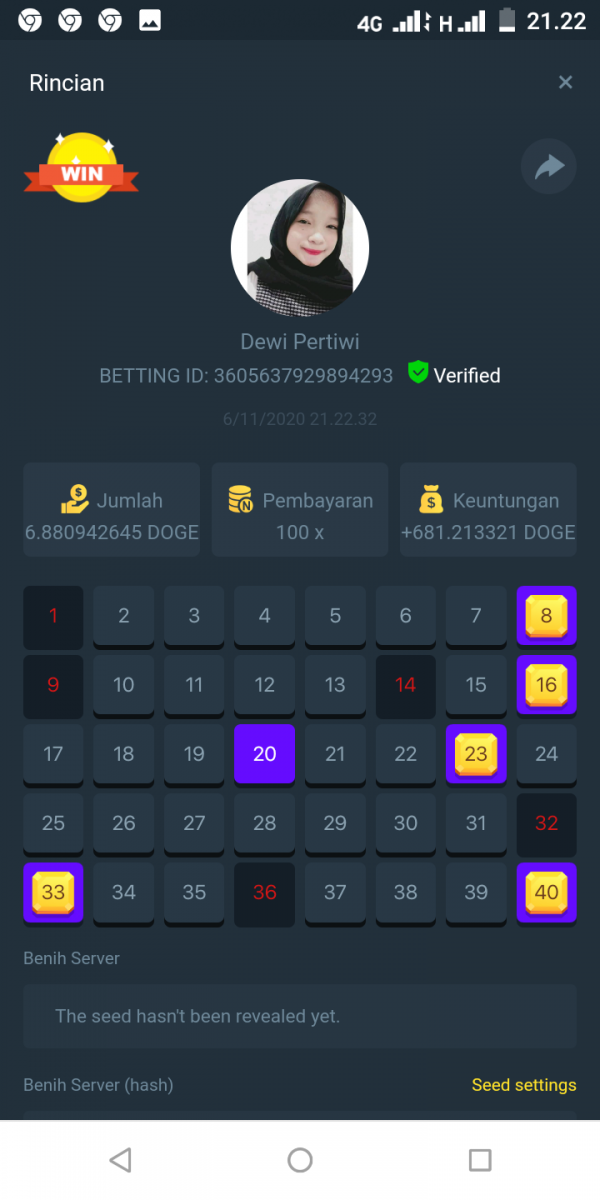
Task: Share this winning bet result
Action: pyautogui.click(x=549, y=167)
